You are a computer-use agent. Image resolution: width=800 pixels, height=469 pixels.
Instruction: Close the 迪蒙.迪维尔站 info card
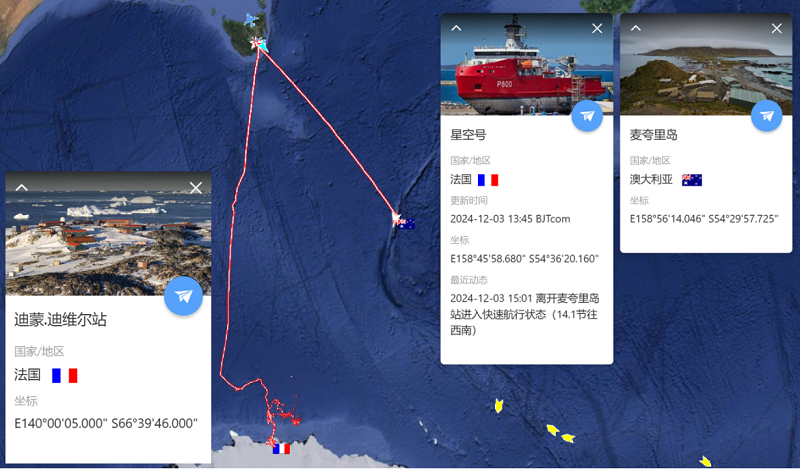tap(195, 187)
